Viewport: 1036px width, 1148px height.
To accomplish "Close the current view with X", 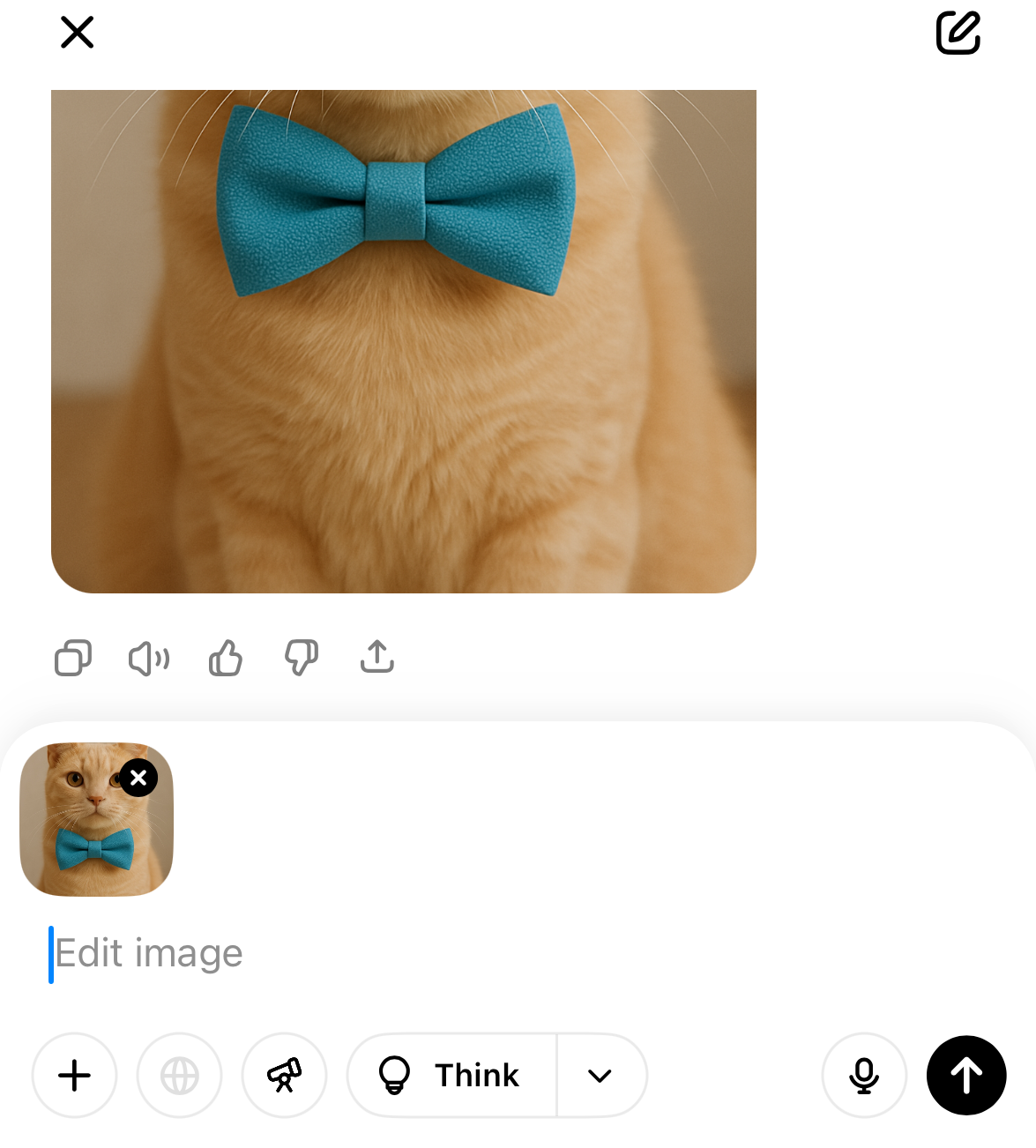I will tap(77, 33).
